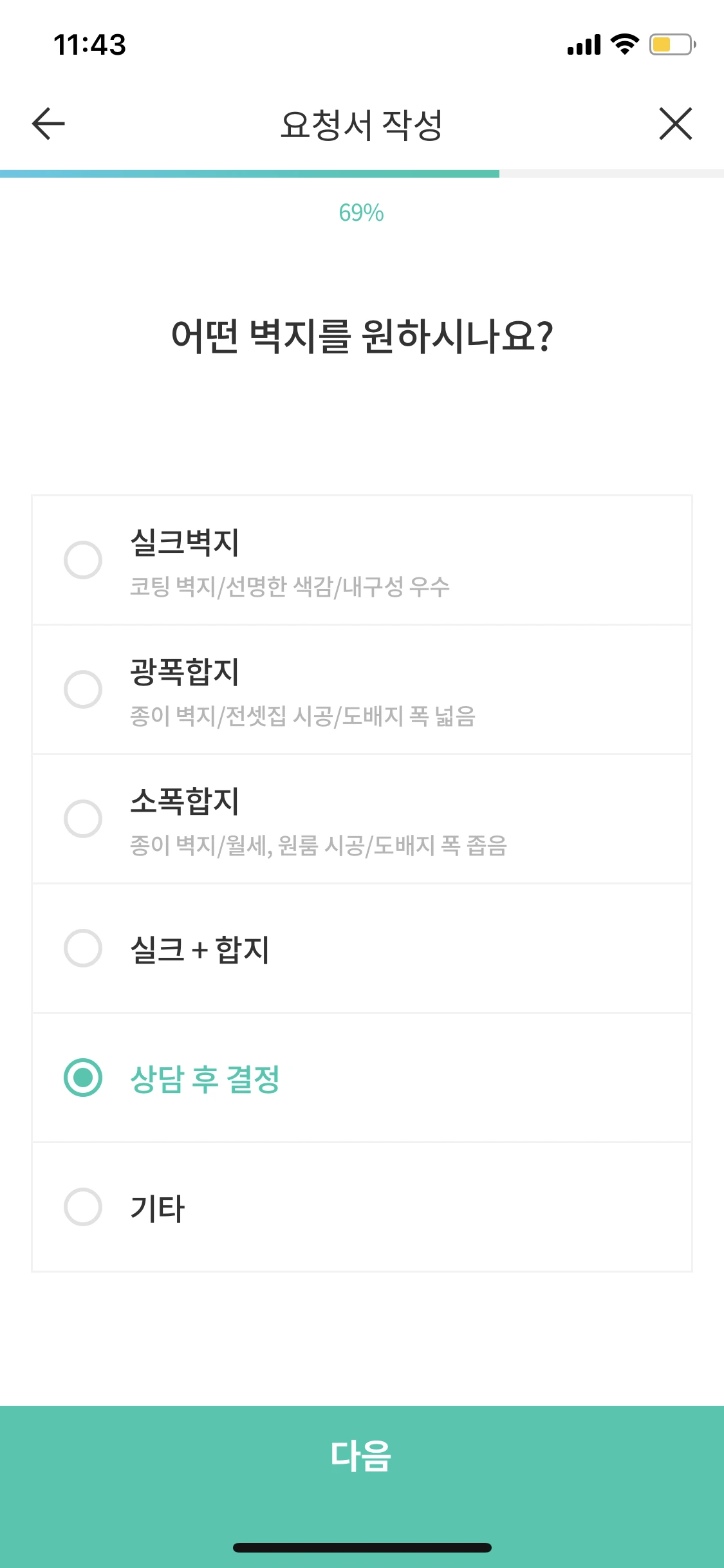Tap the Wi-Fi icon in the status bar

coord(622,44)
